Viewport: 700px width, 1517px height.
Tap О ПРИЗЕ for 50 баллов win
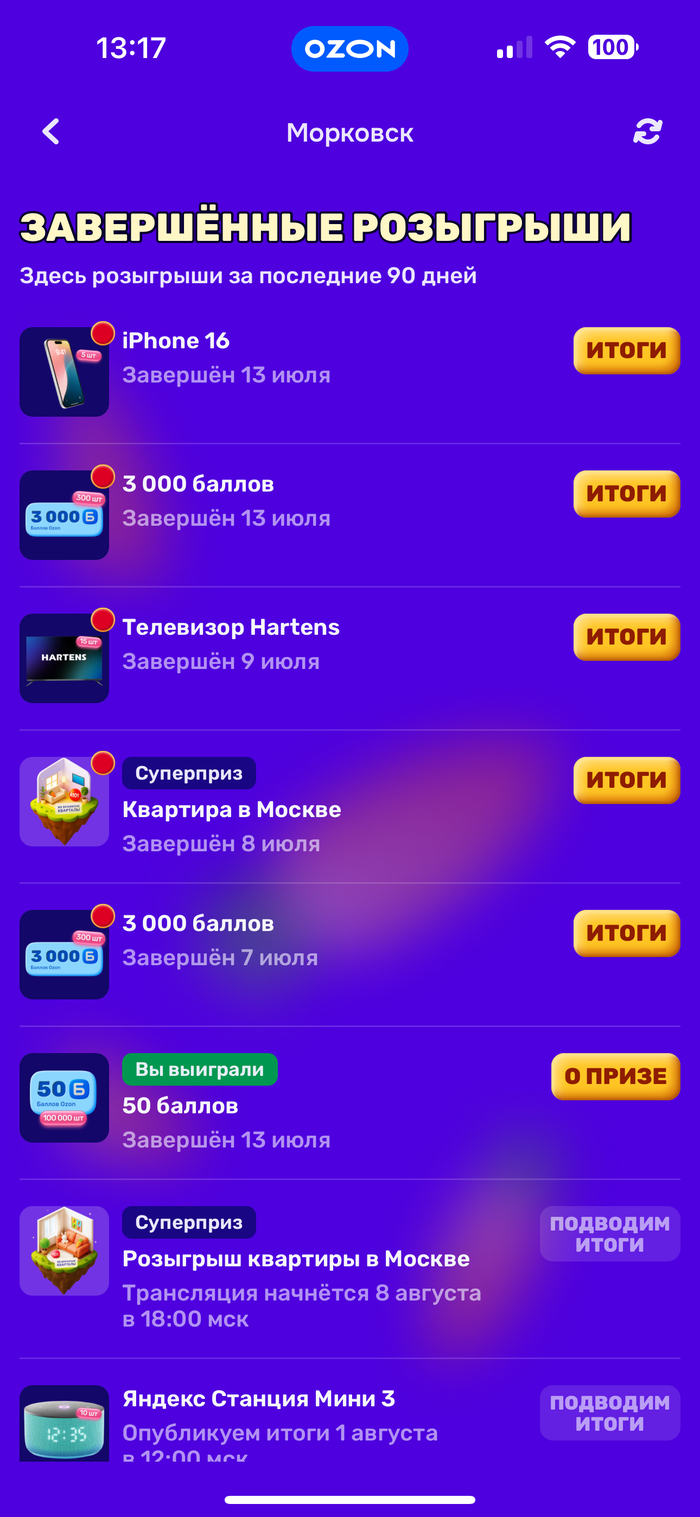coord(615,1077)
